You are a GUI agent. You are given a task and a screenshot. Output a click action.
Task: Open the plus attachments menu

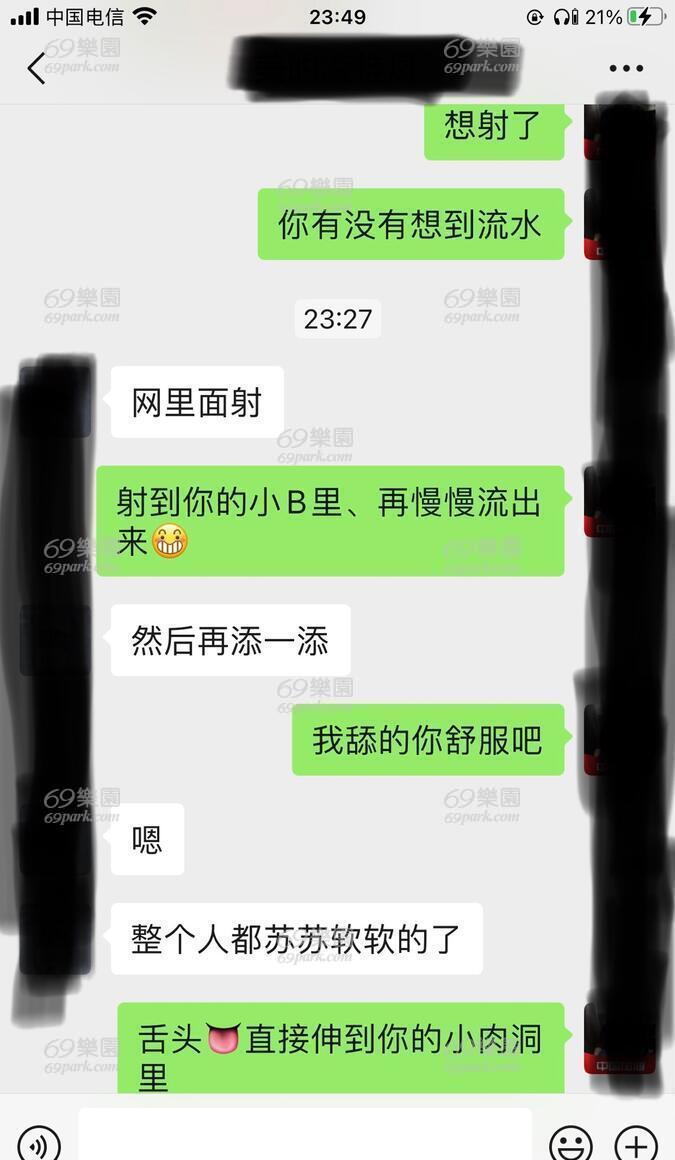point(637,1142)
